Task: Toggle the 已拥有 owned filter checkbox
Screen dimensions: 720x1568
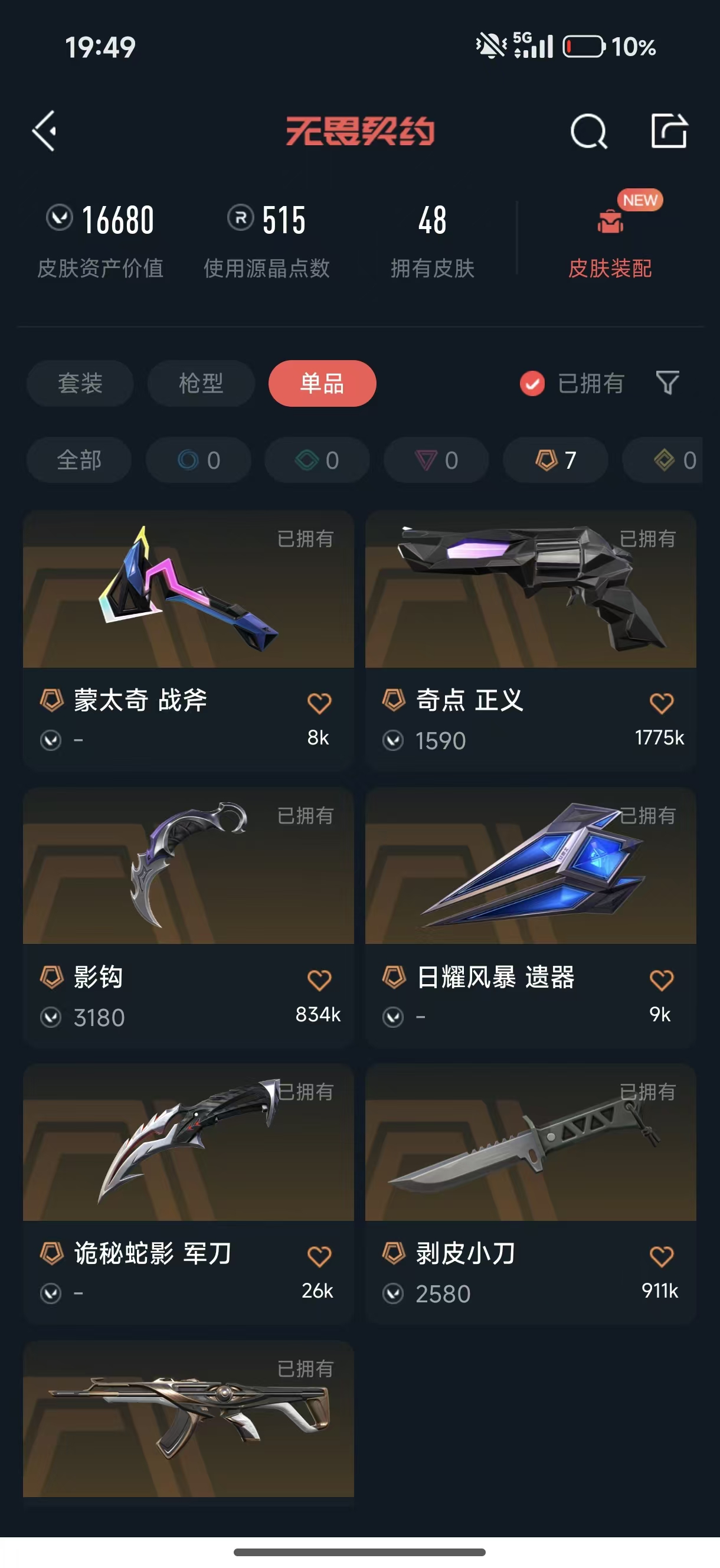Action: pos(532,384)
